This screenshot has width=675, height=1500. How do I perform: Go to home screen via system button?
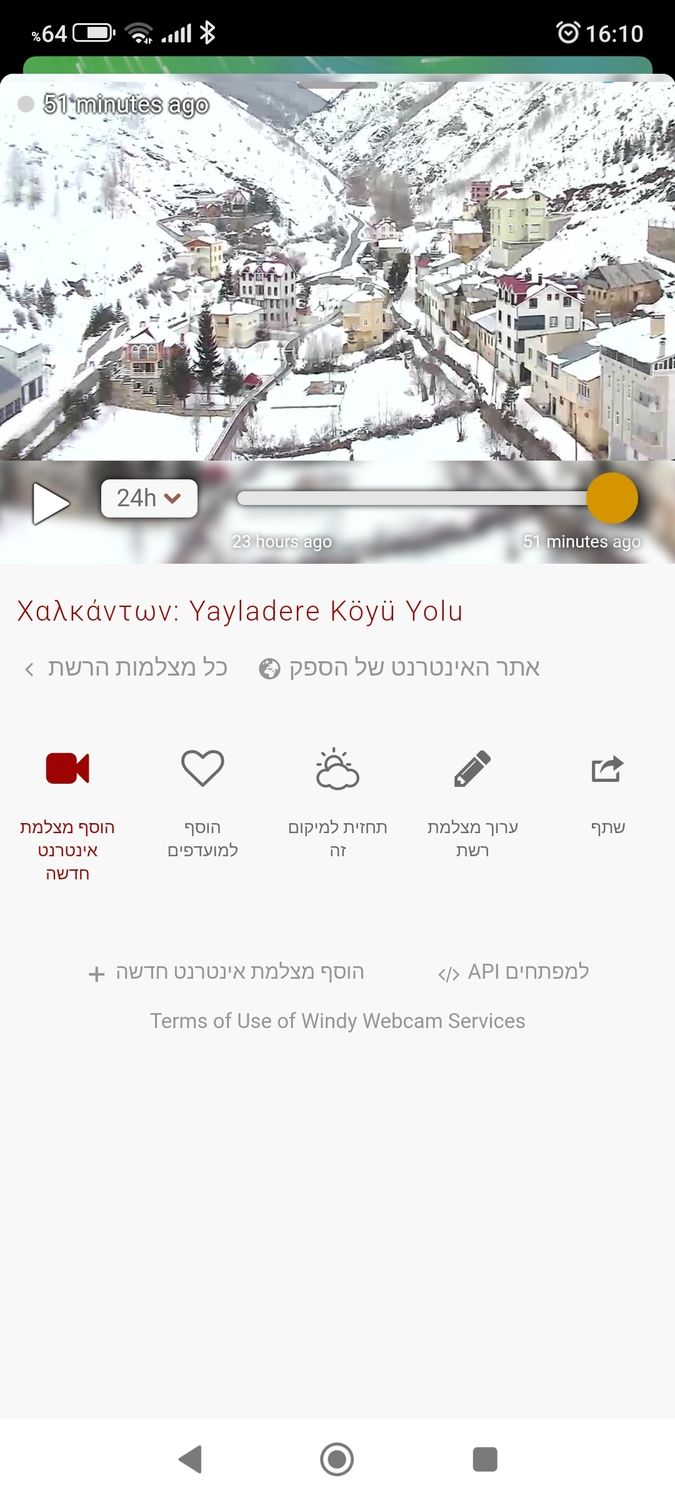pyautogui.click(x=337, y=1459)
